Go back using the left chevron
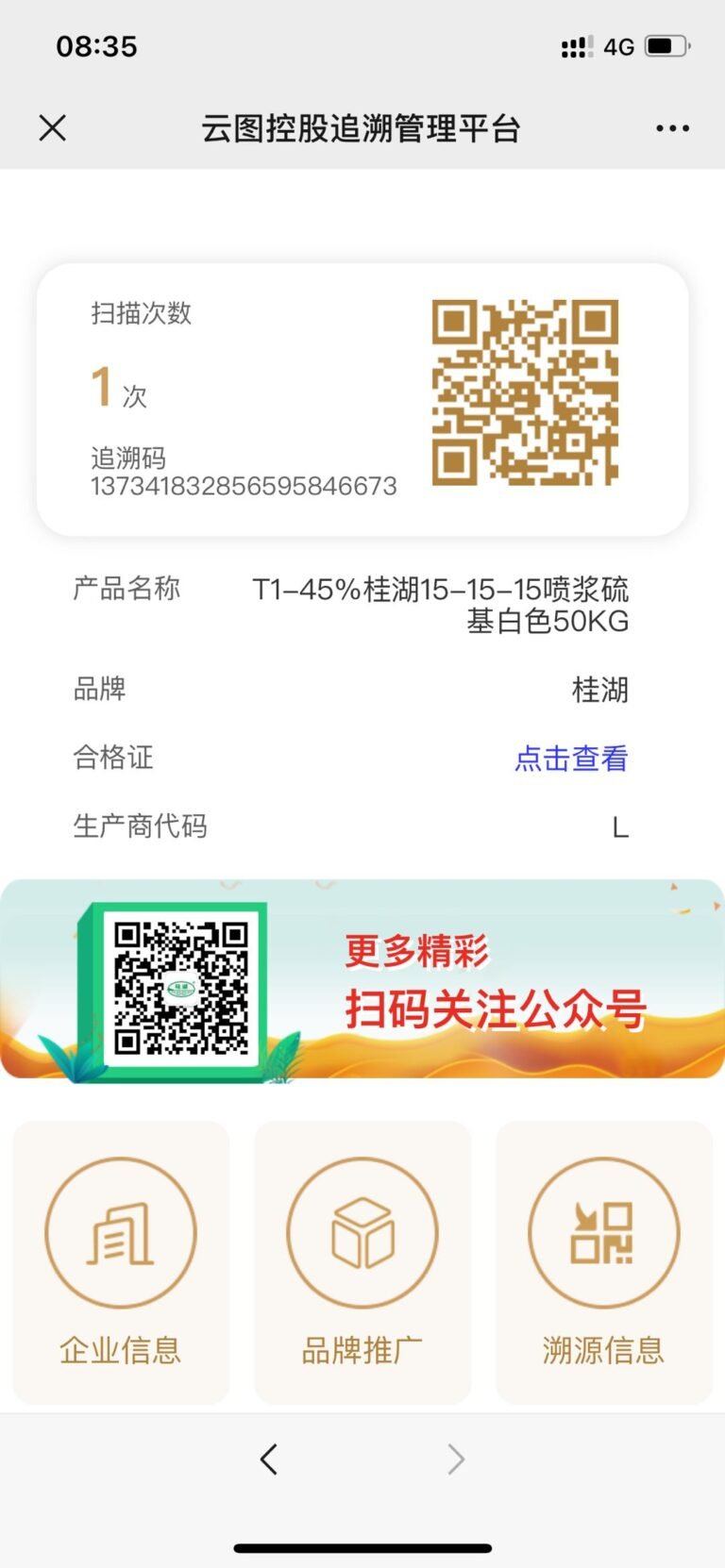Viewport: 725px width, 1568px height. (269, 1459)
